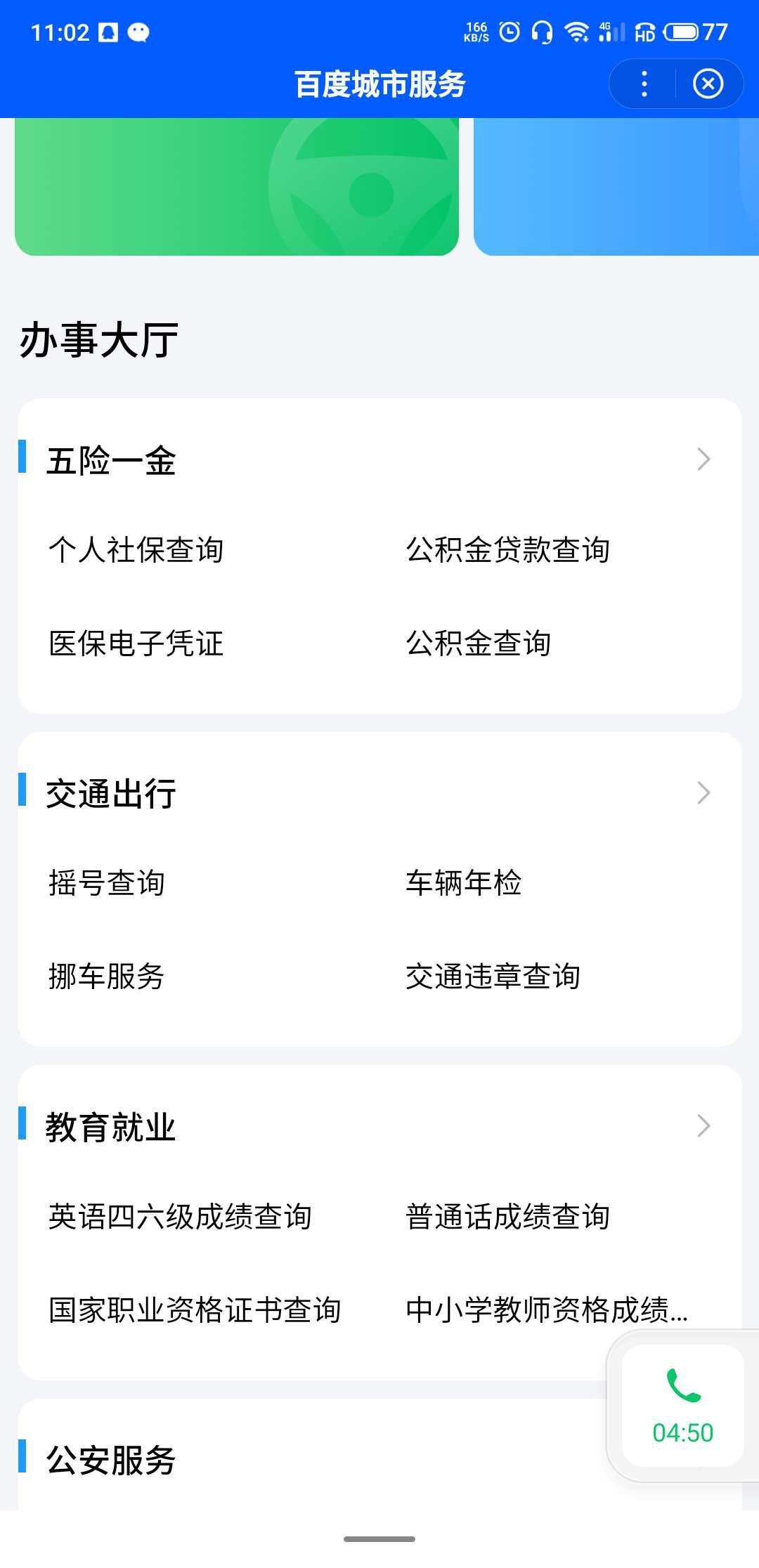Screen dimensions: 759x1568
Task: Open 医保电子凭证
Action: (x=136, y=643)
